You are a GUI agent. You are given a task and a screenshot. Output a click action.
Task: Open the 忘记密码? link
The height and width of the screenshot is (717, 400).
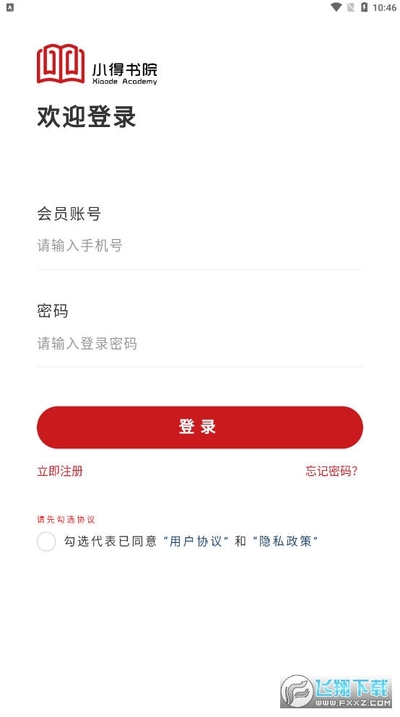(332, 471)
